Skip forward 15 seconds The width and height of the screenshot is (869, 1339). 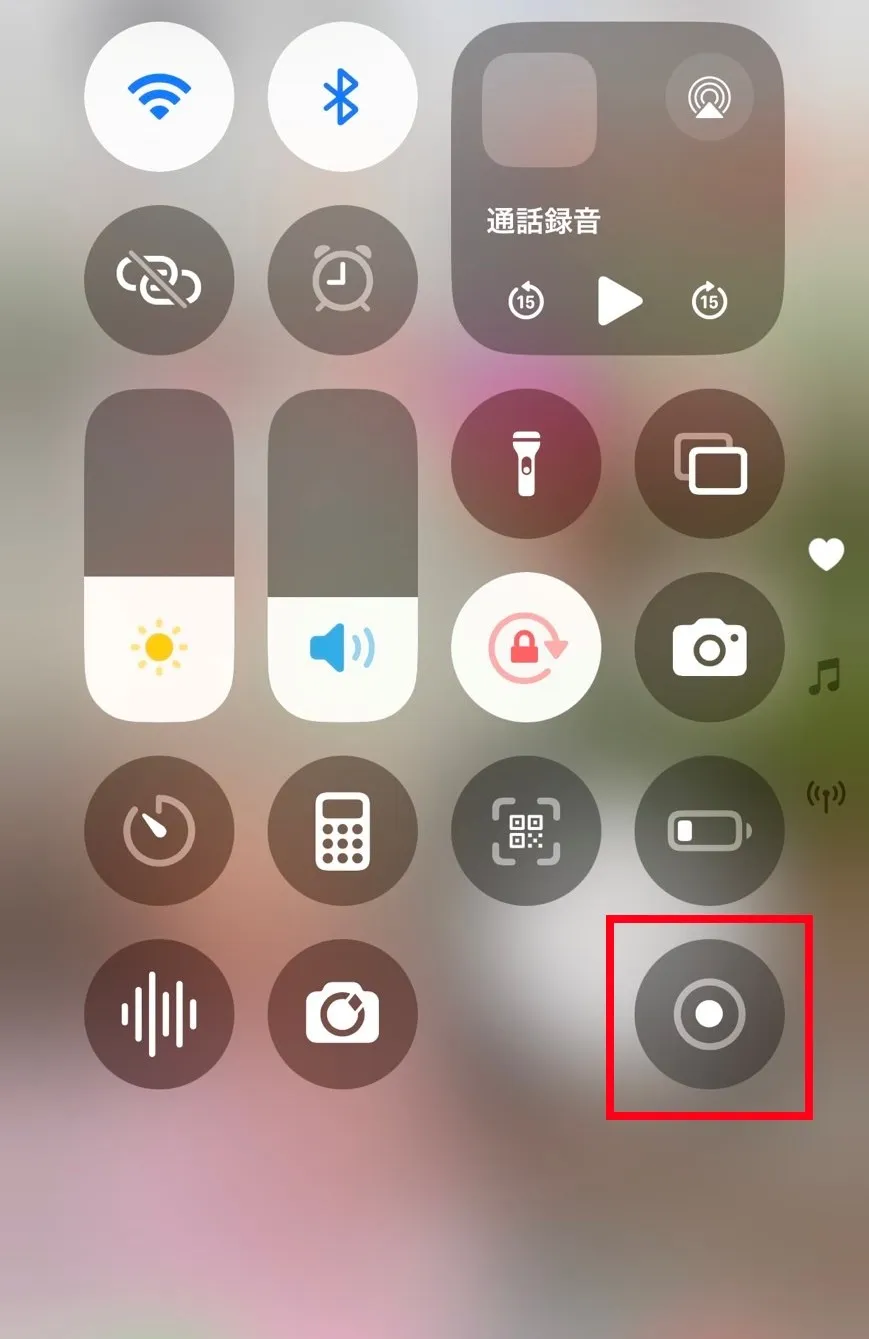(710, 301)
